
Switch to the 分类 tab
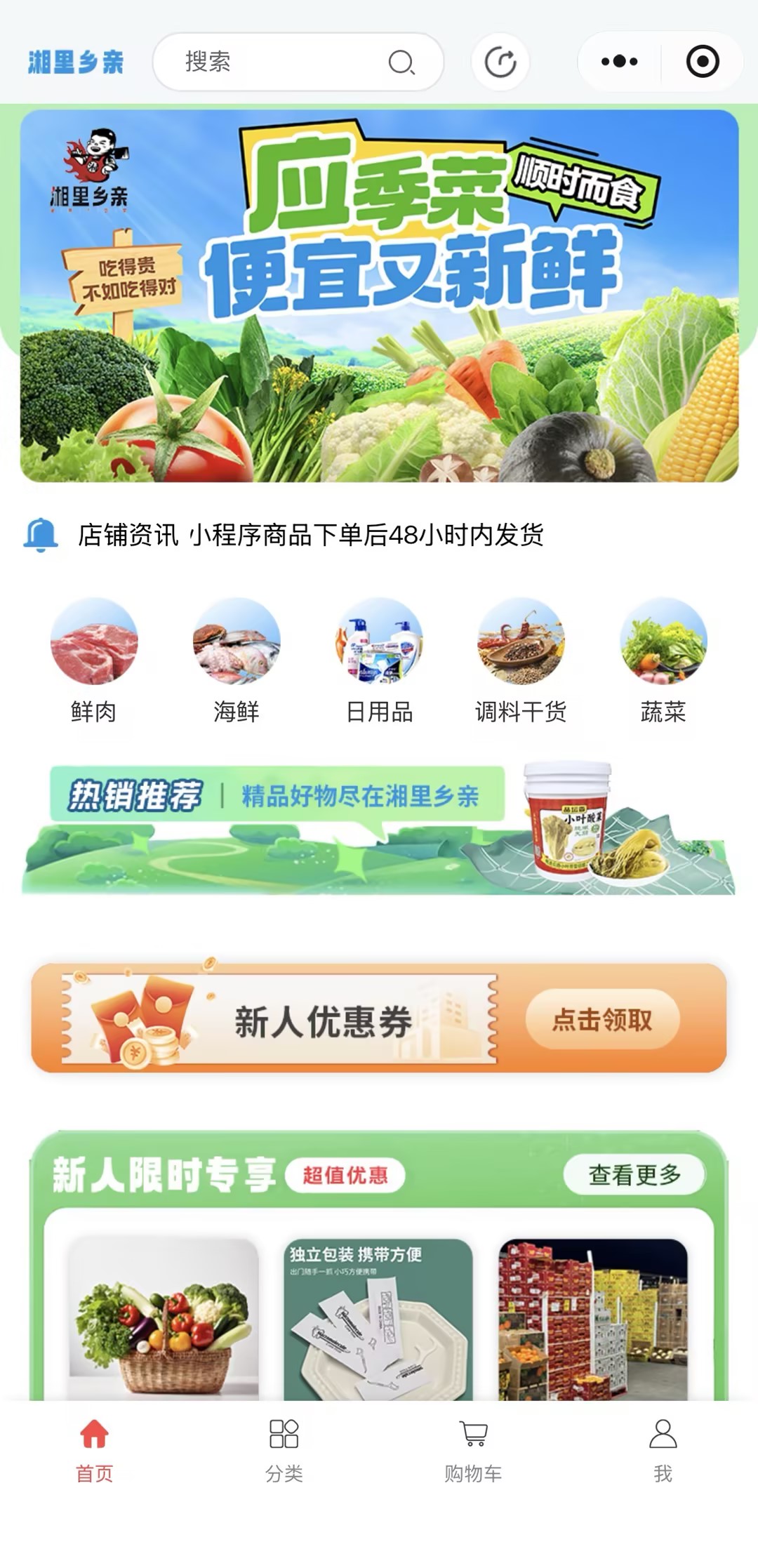pyautogui.click(x=284, y=1450)
